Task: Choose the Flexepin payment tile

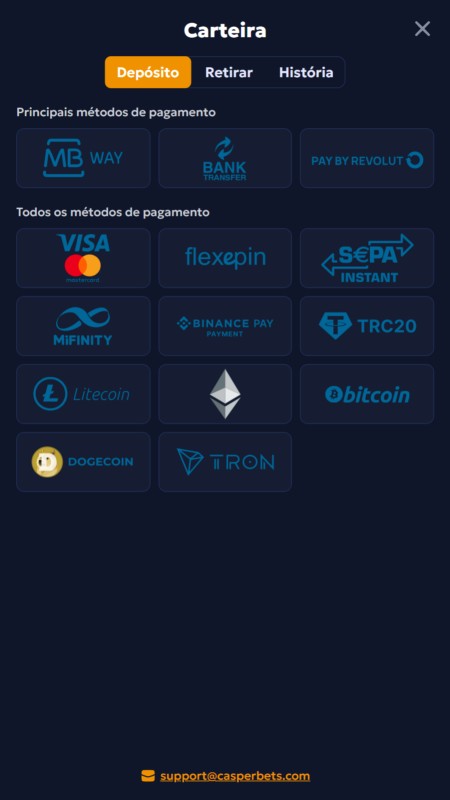Action: pos(225,258)
